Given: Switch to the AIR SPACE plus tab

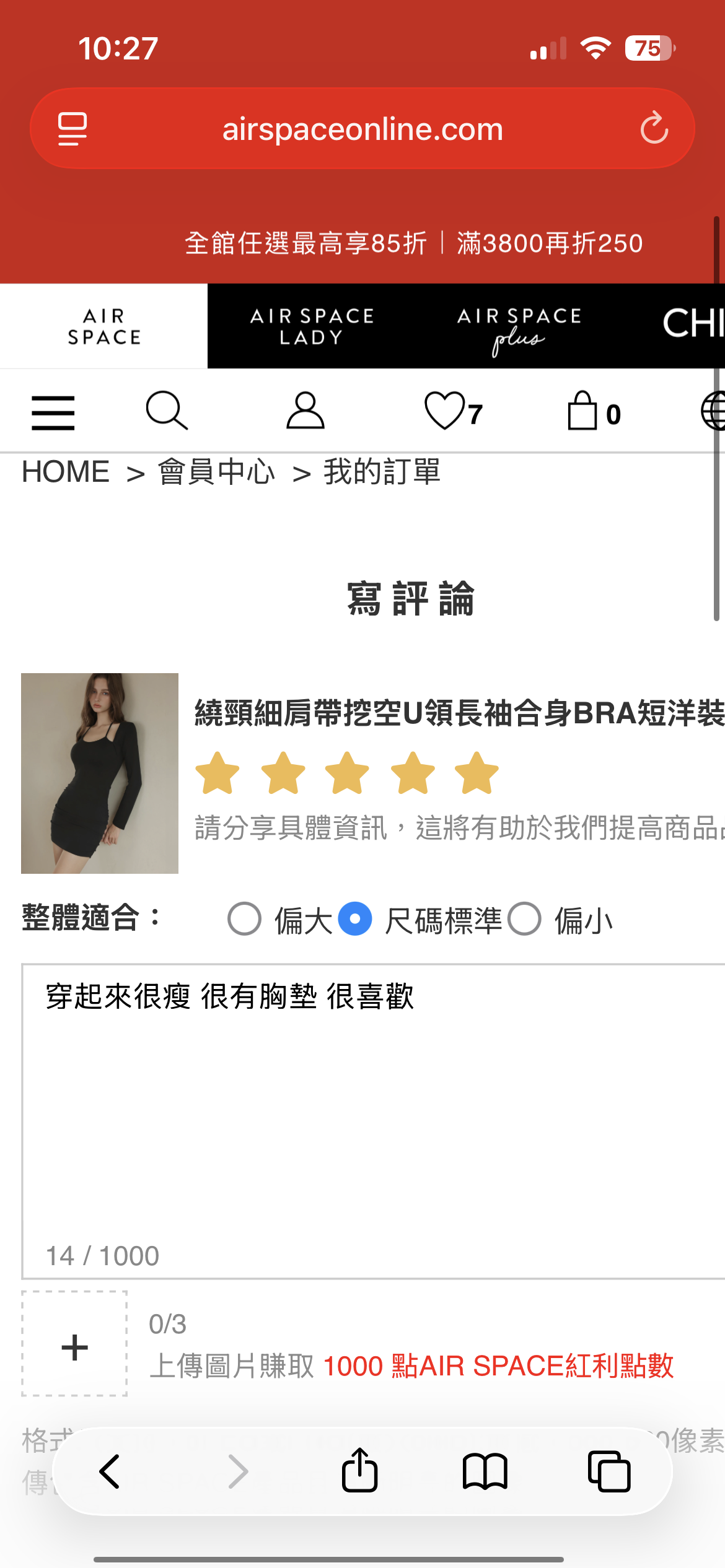Looking at the screenshot, I should tap(519, 326).
